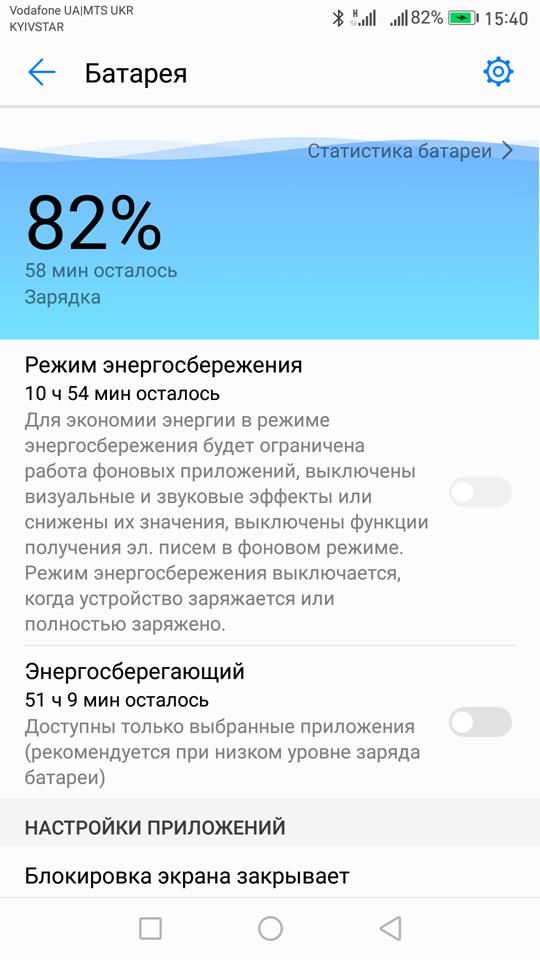
Task: Open battery settings gear icon
Action: (498, 72)
